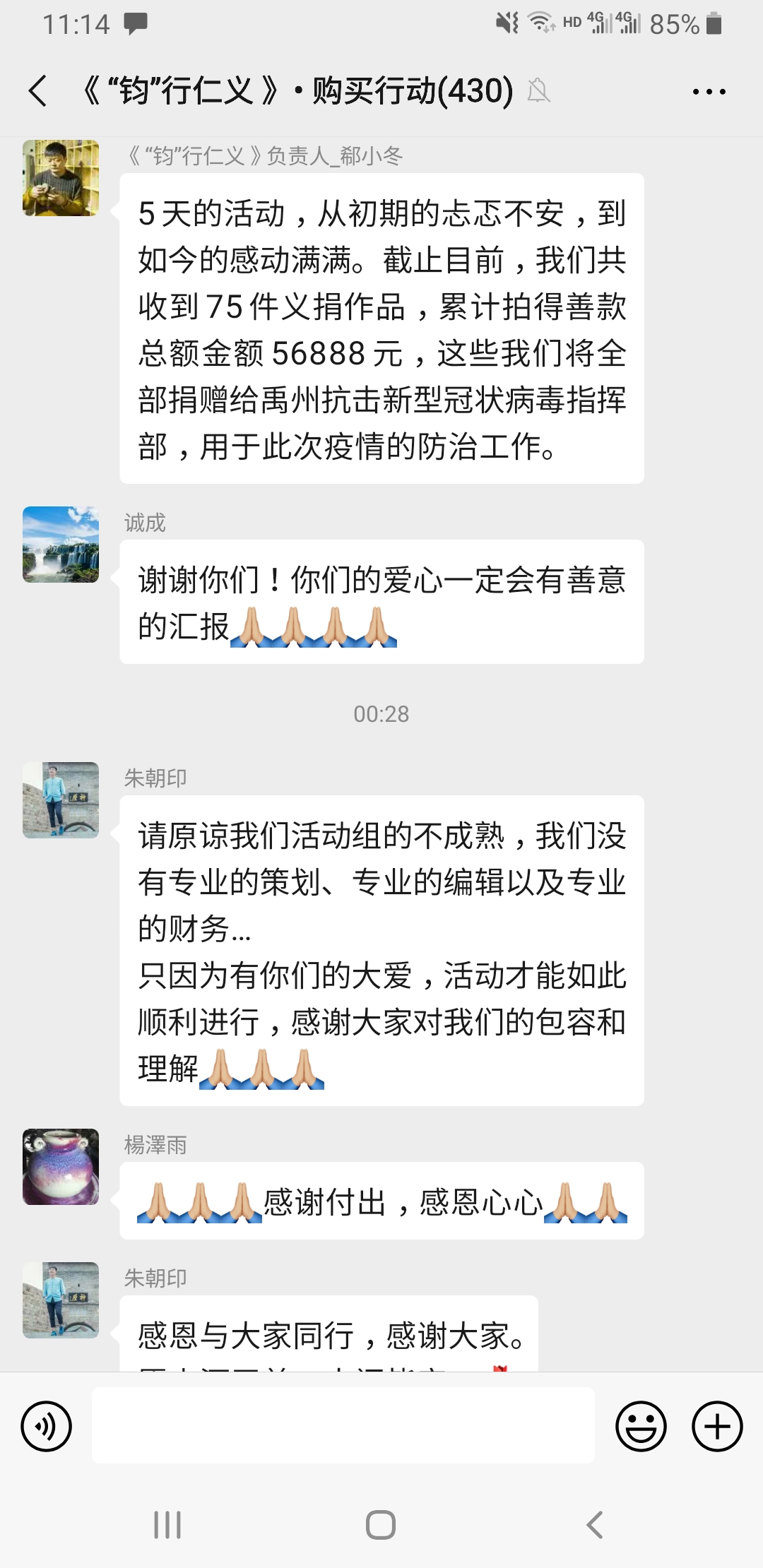Go back from the group chat

click(x=38, y=91)
